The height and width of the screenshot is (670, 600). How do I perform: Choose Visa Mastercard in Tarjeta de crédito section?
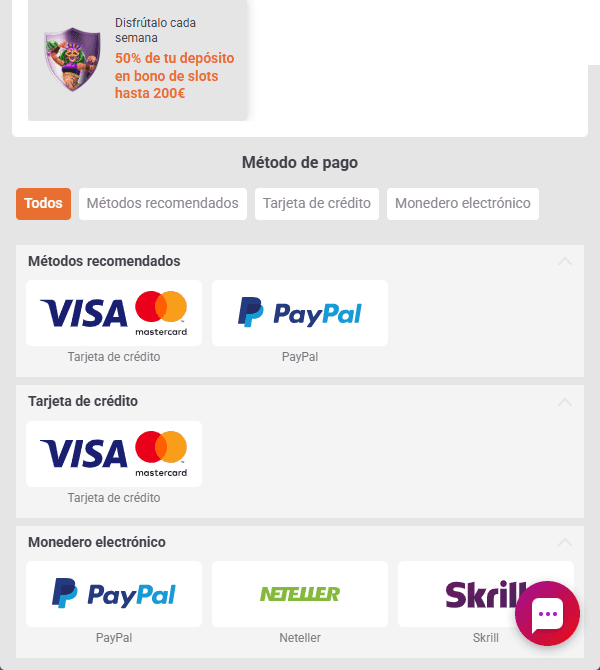[114, 454]
